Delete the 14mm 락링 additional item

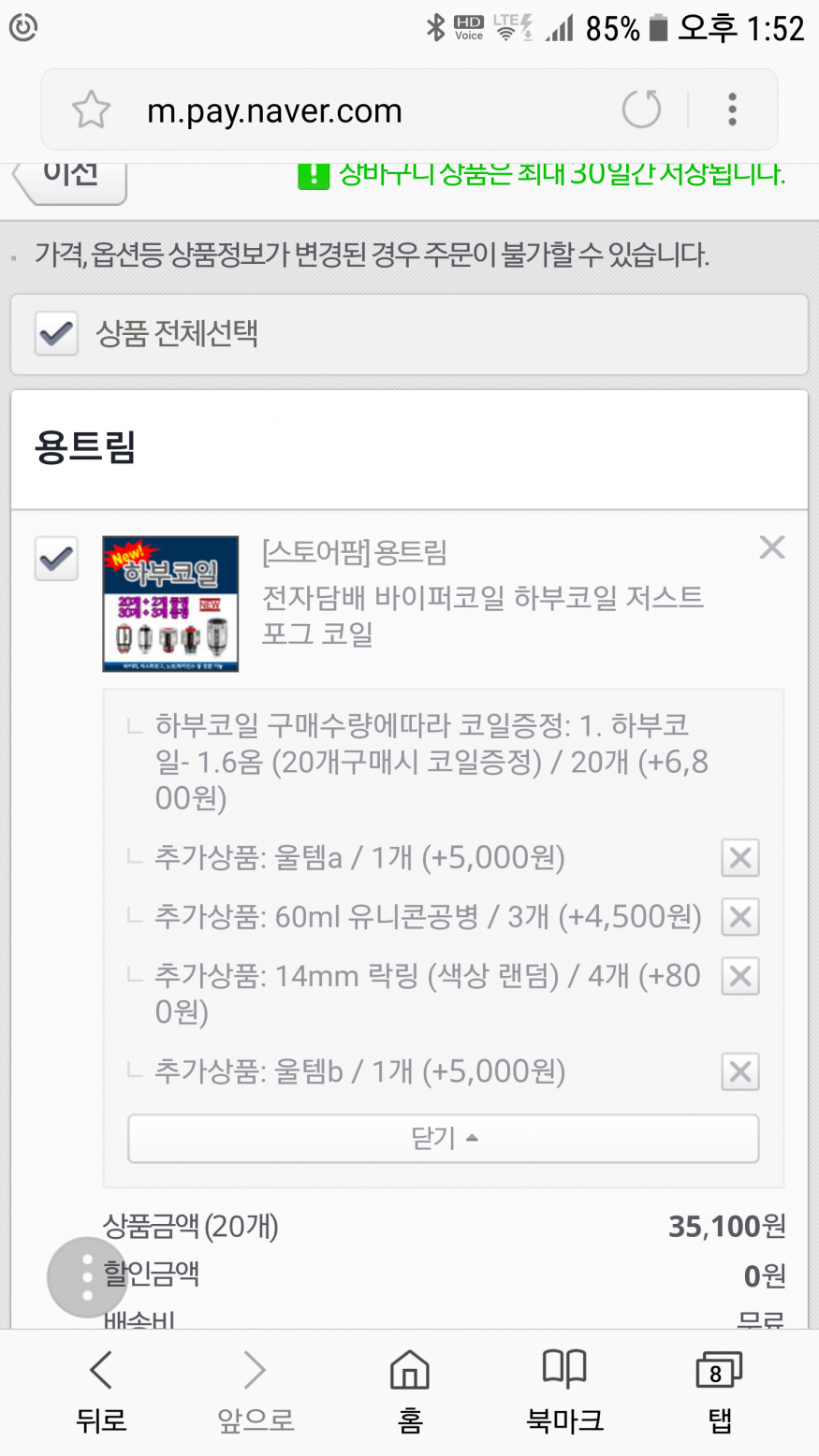(x=739, y=977)
